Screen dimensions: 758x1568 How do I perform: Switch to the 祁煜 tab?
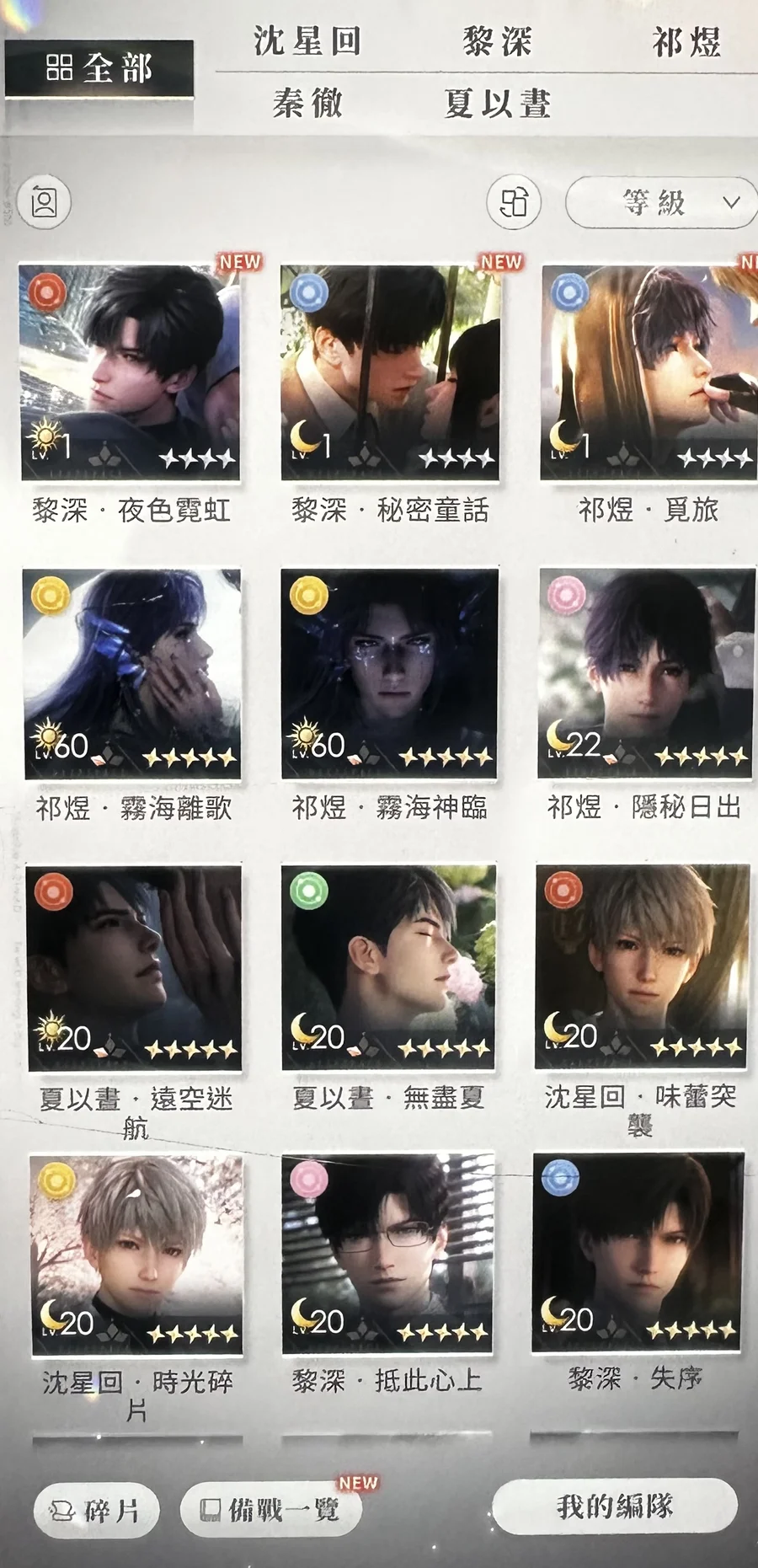coord(686,41)
